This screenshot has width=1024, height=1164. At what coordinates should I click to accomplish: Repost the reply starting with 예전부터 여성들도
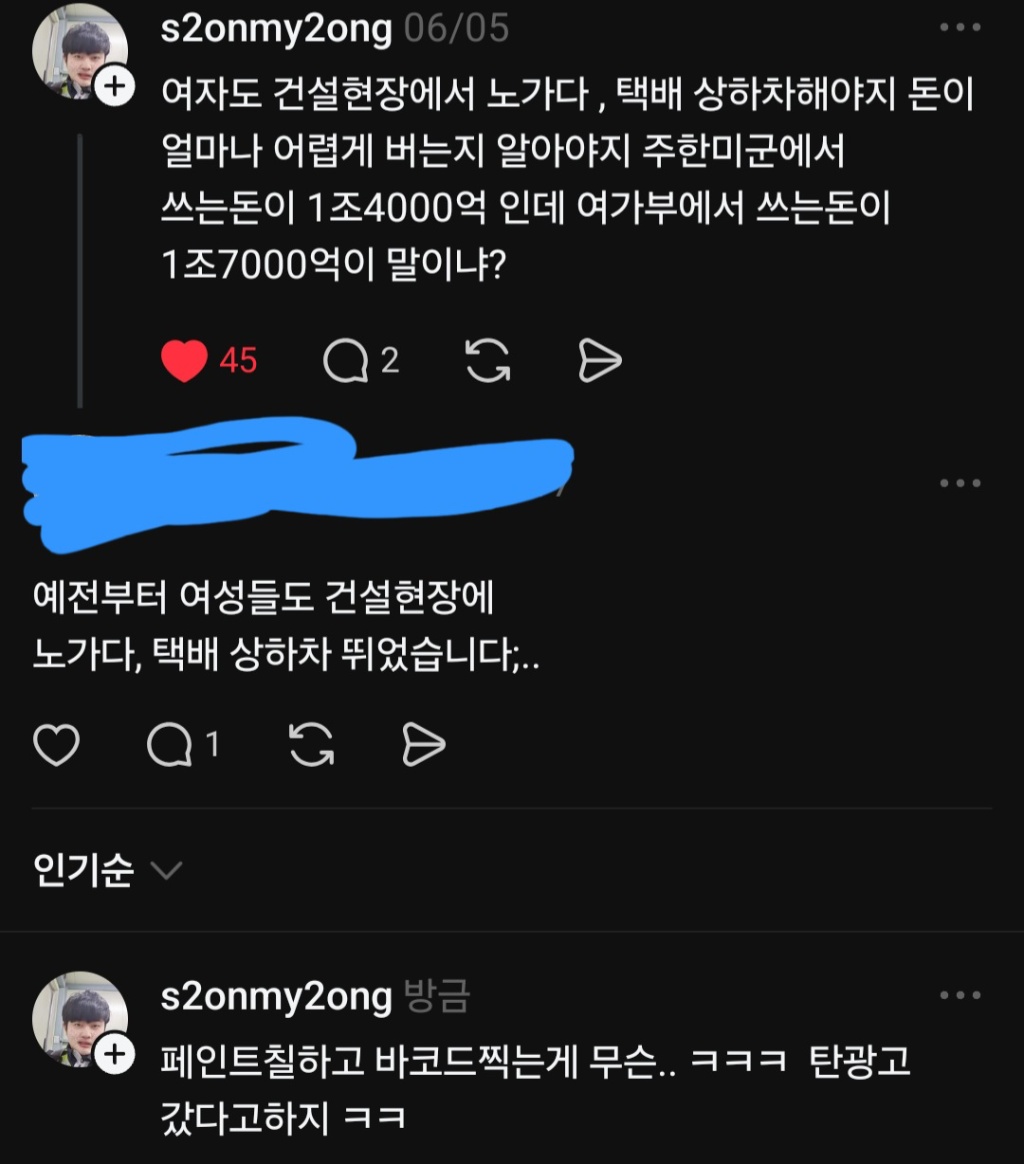311,745
